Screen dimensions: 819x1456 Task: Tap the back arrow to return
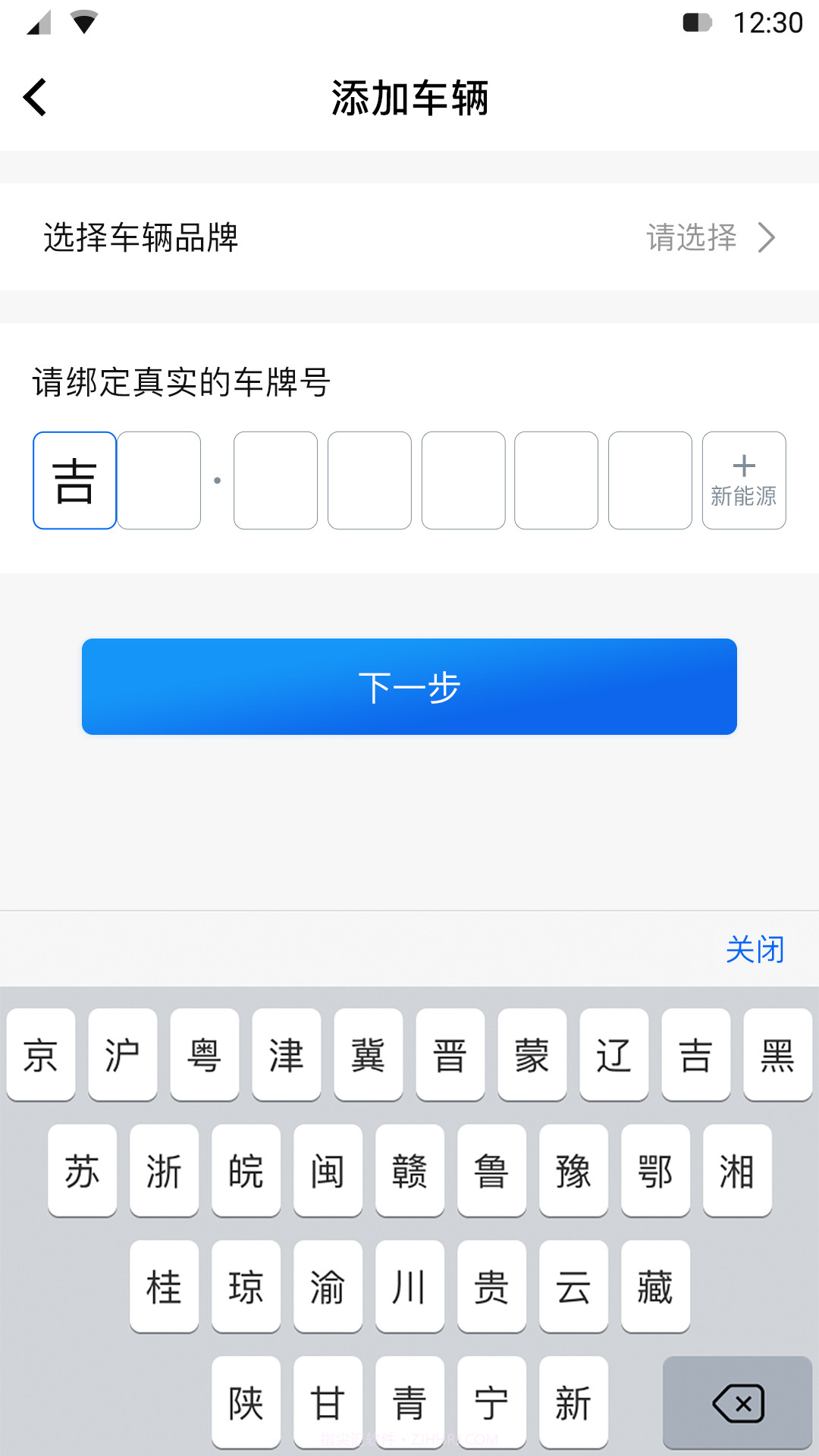[34, 98]
